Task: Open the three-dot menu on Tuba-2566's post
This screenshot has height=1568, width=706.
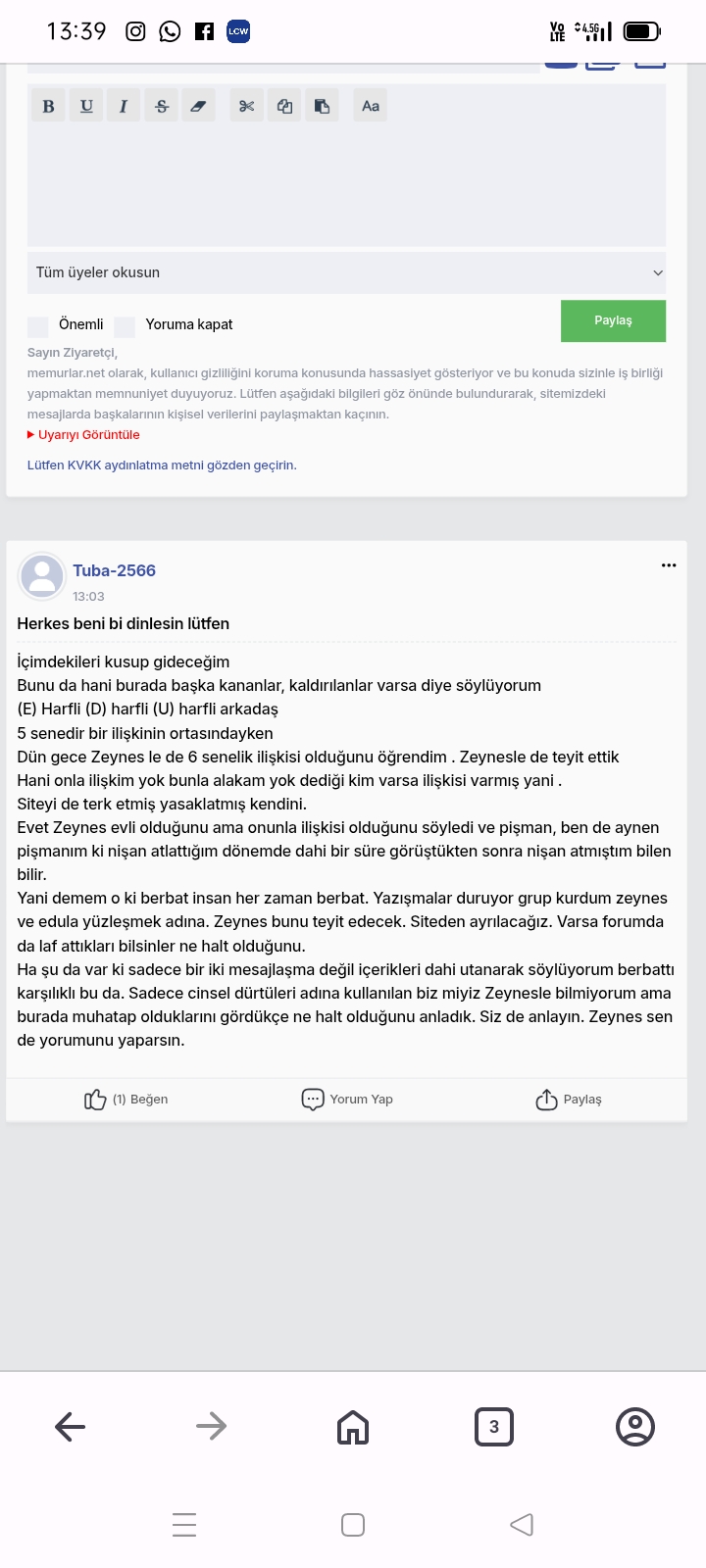Action: pos(669,565)
